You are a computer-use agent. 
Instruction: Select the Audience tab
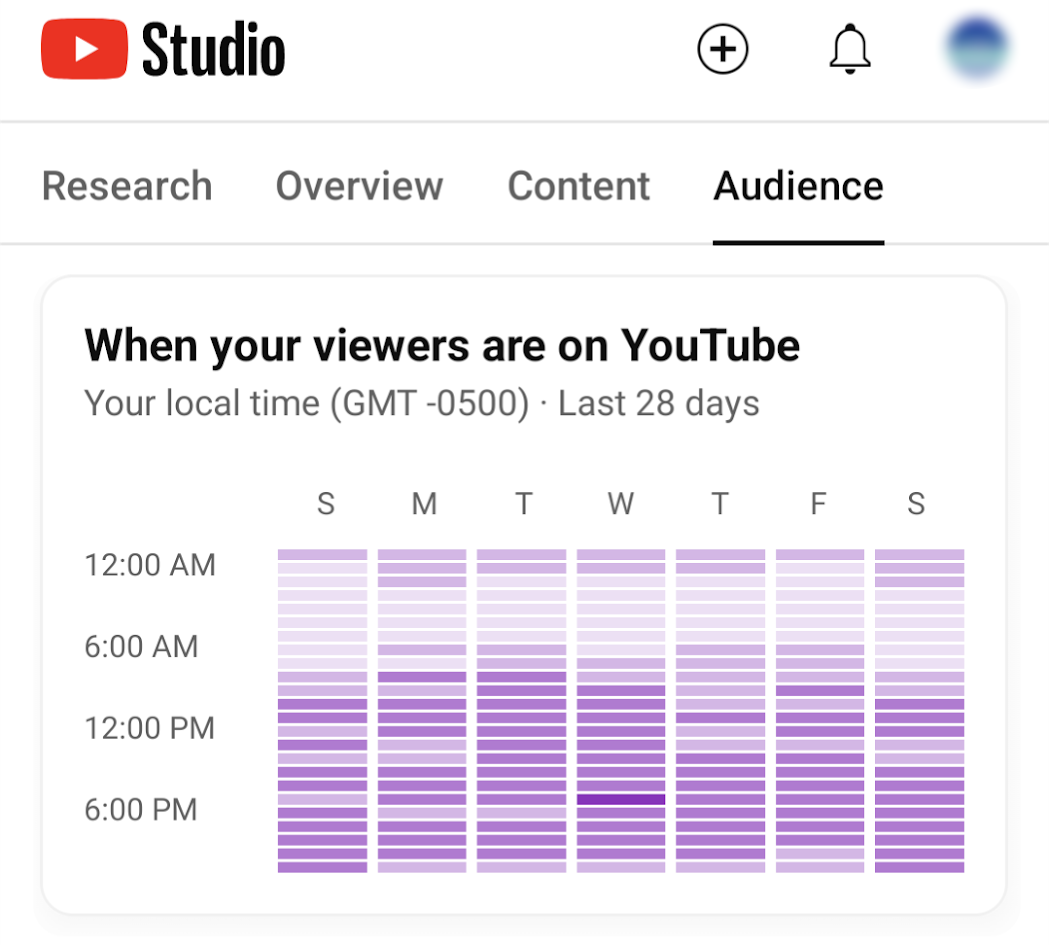coord(798,186)
